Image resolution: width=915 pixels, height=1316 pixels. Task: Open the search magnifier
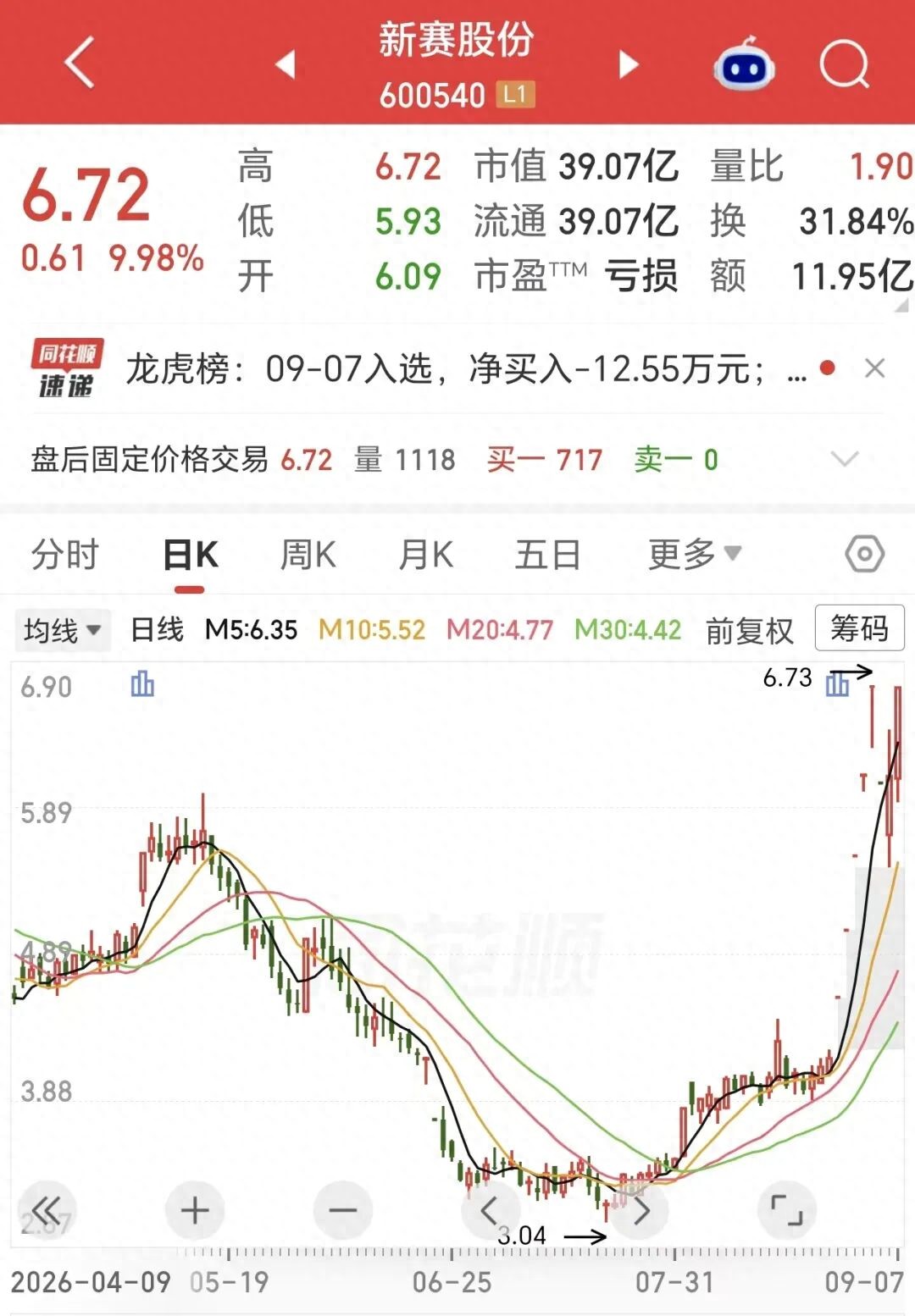[x=845, y=64]
